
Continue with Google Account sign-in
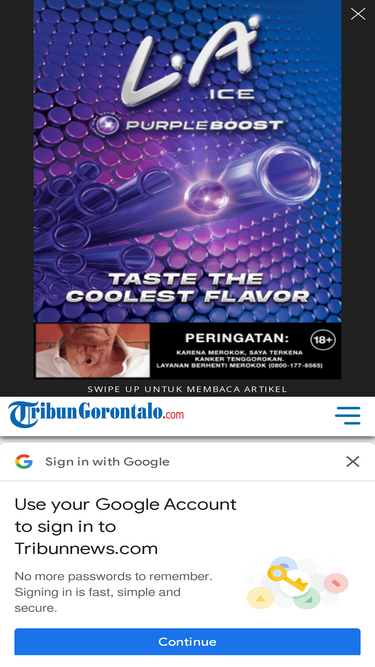coord(188,641)
